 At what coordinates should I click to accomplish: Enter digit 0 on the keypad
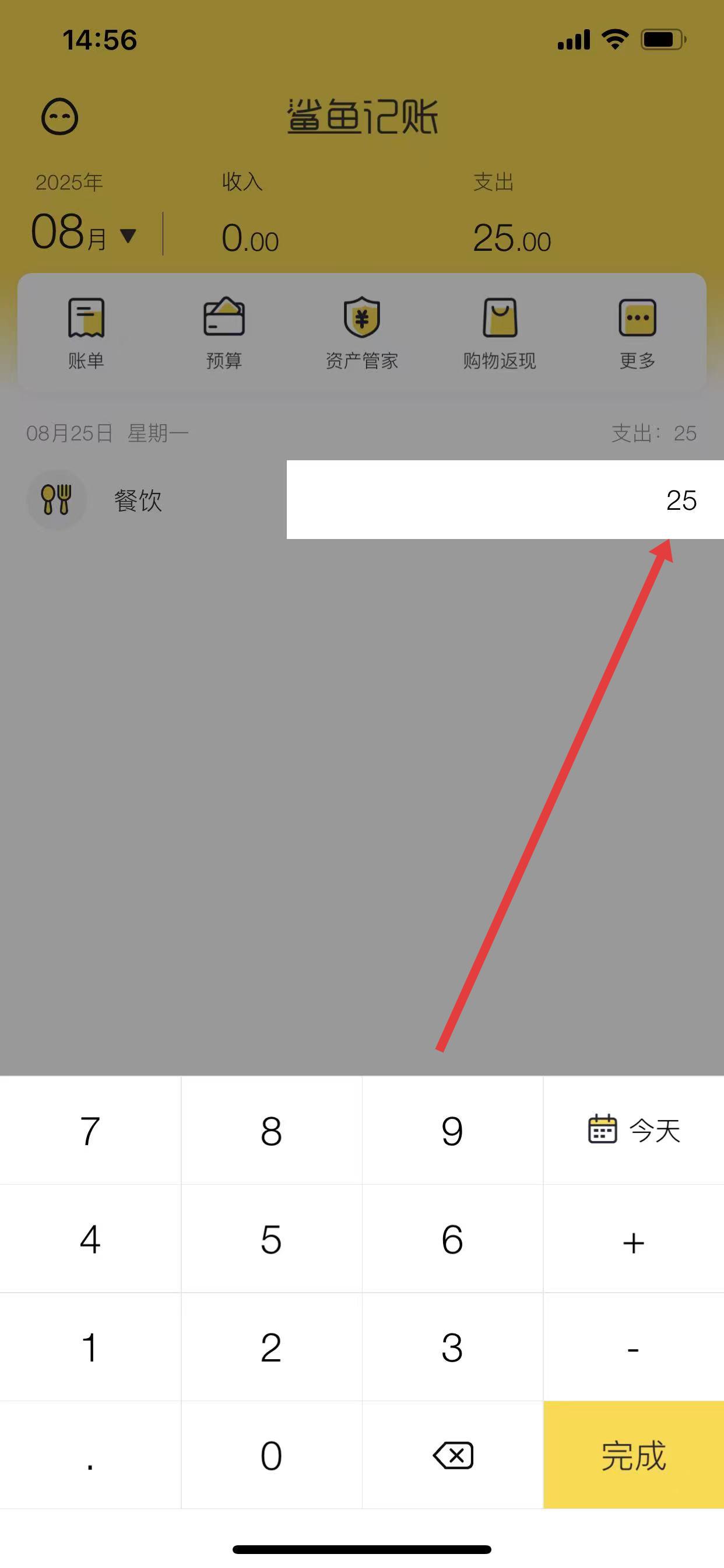271,1456
